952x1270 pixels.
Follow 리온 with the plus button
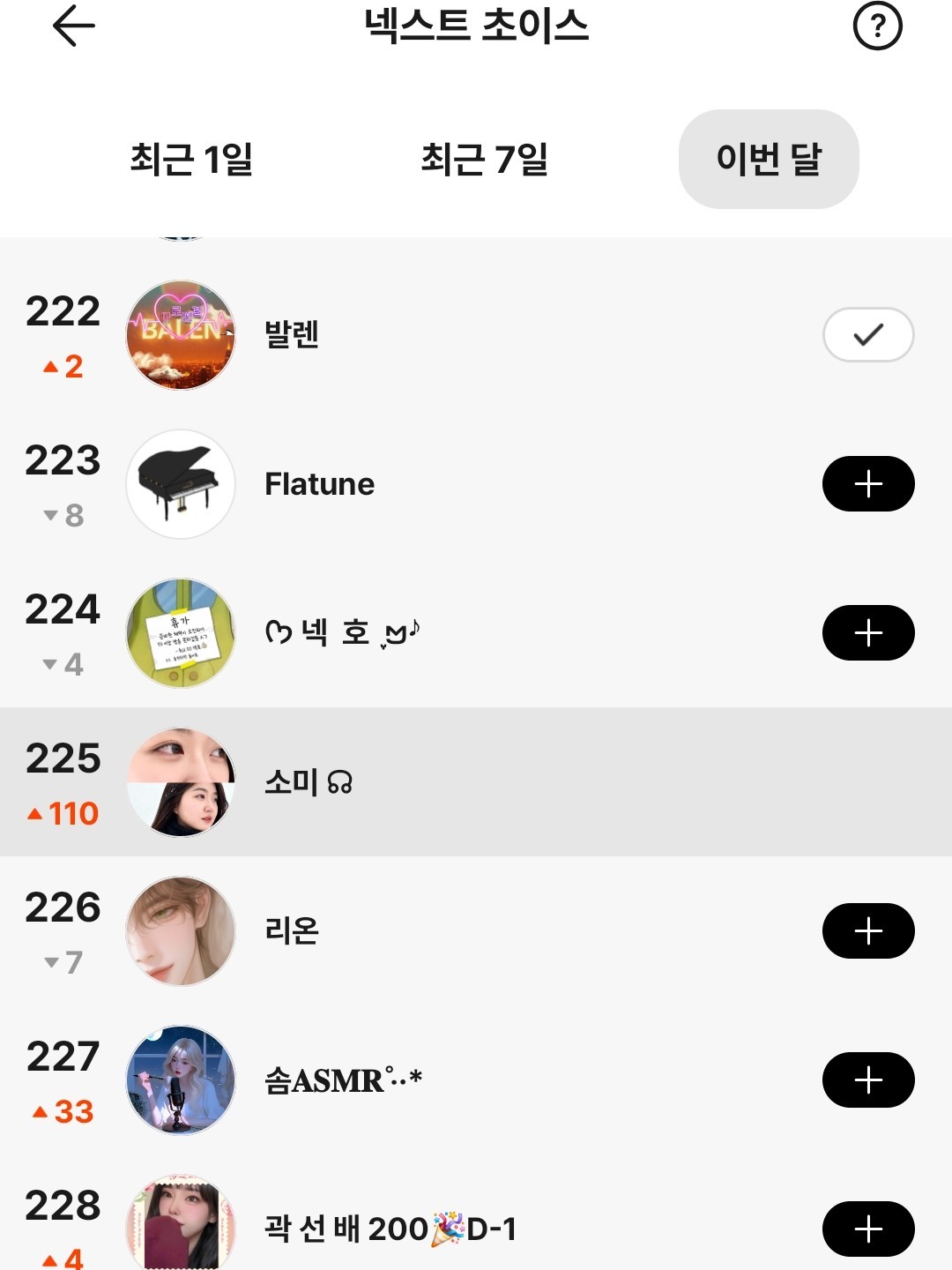(x=868, y=930)
